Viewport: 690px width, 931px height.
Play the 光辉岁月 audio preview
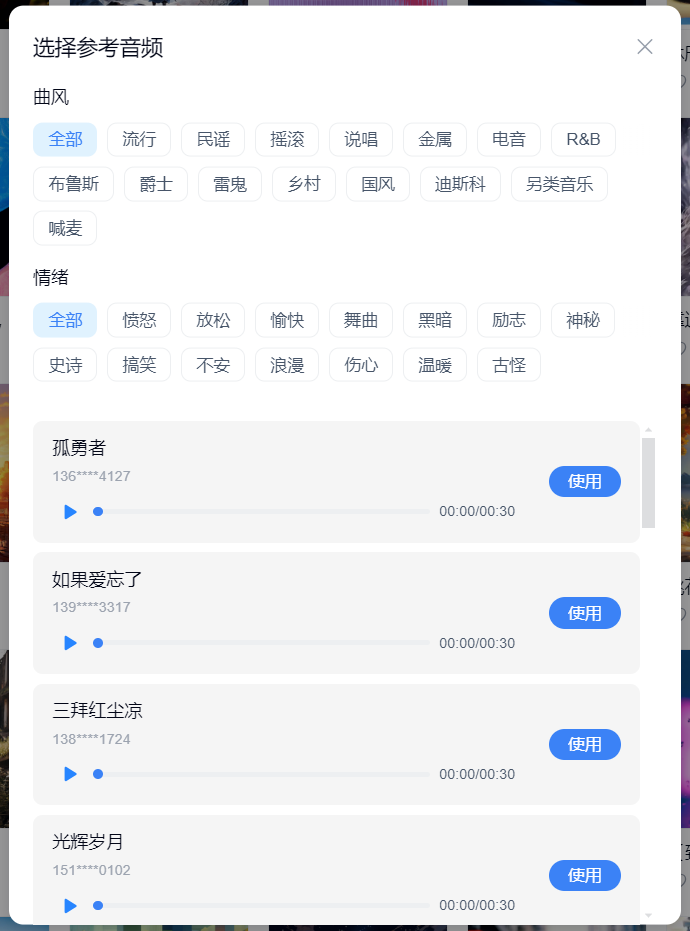pyautogui.click(x=70, y=905)
